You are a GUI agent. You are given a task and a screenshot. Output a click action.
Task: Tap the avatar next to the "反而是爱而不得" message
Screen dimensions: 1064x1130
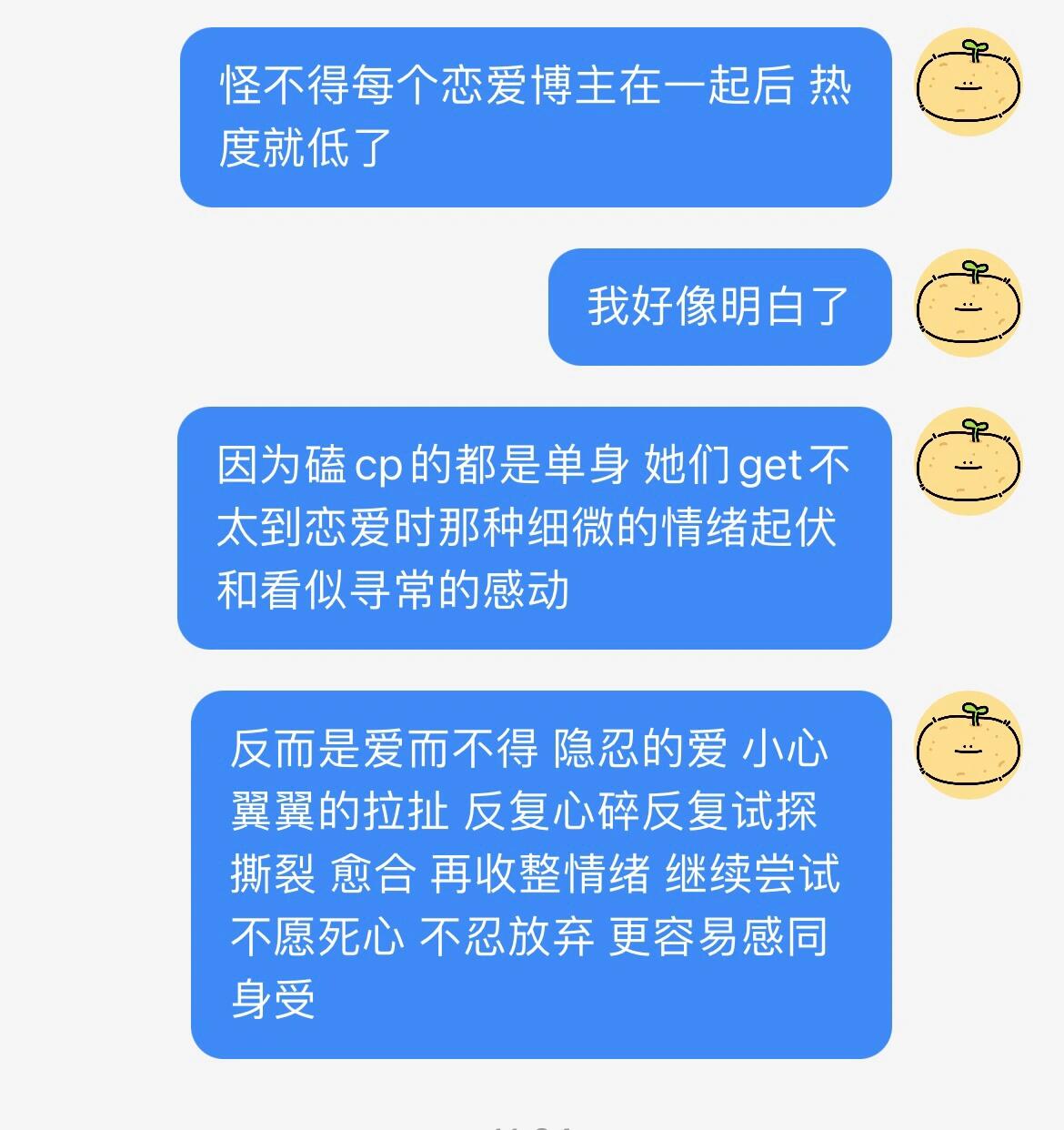pos(969,745)
